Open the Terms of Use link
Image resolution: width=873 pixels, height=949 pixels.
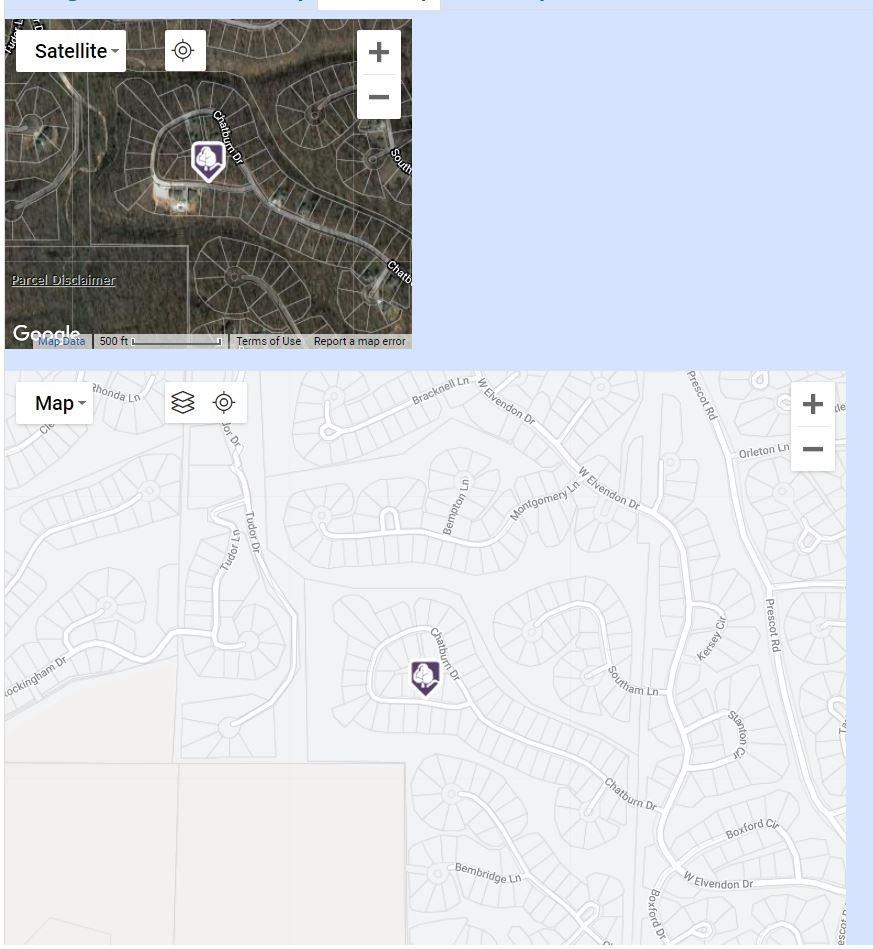268,341
